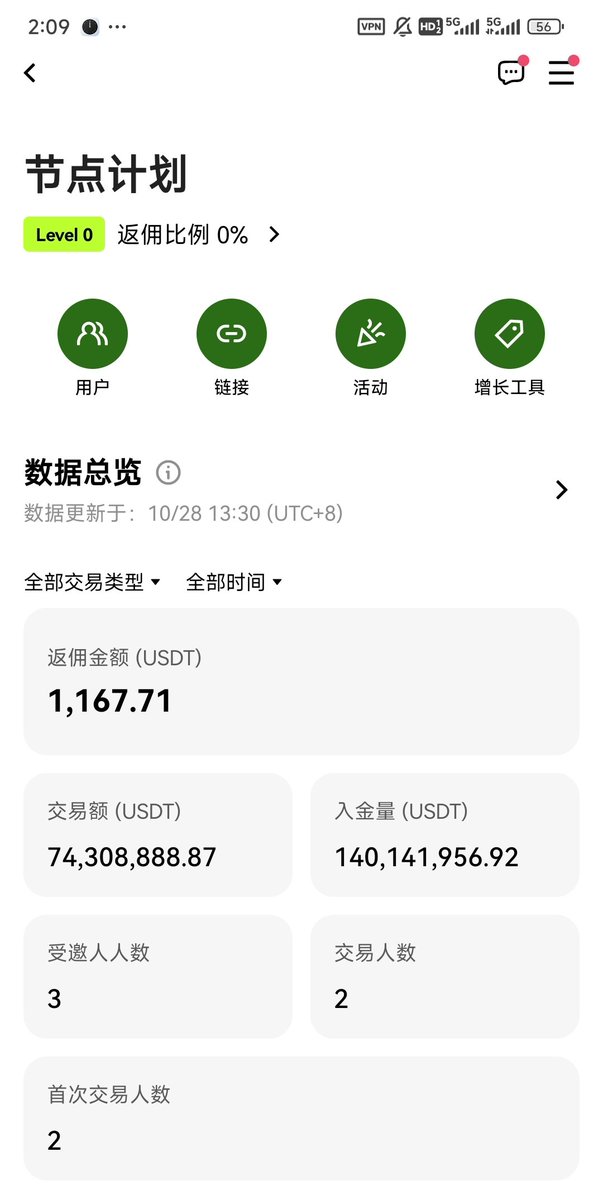
Task: Open 返佣比例 0% level details
Action: click(198, 235)
